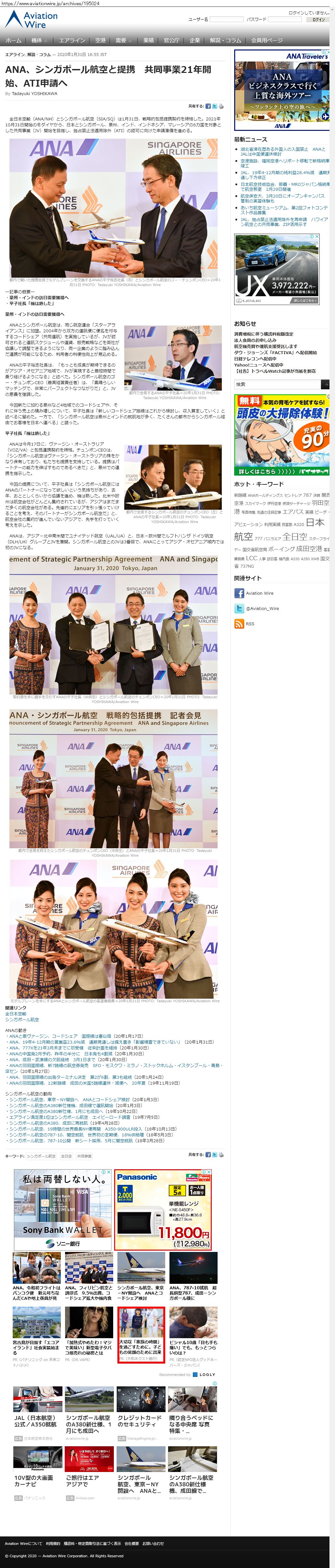Open the @Aviation_Wire Twitter link
Viewport: 335px width, 1568px height.
click(x=262, y=608)
